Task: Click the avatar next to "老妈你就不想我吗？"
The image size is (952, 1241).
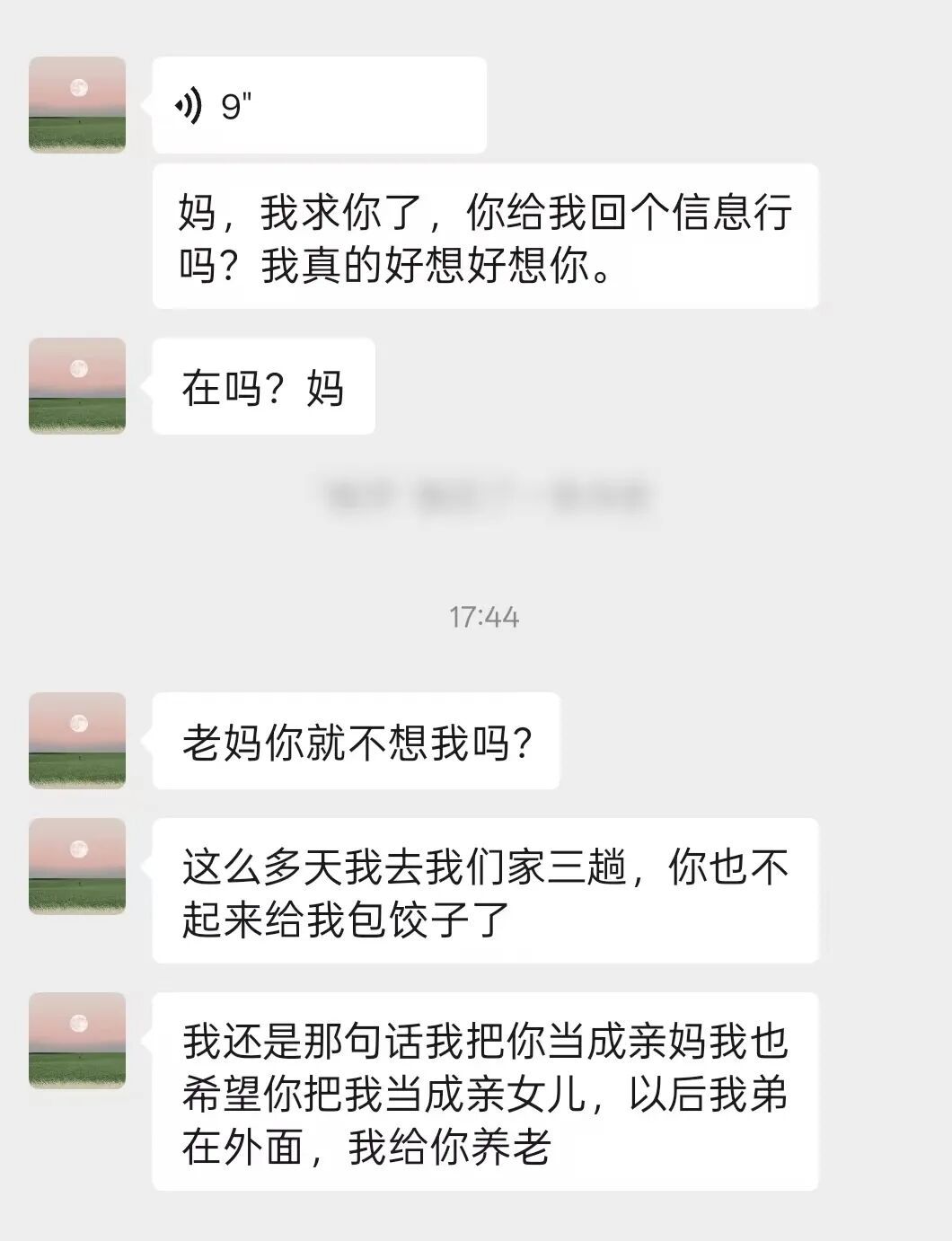Action: pos(79,740)
